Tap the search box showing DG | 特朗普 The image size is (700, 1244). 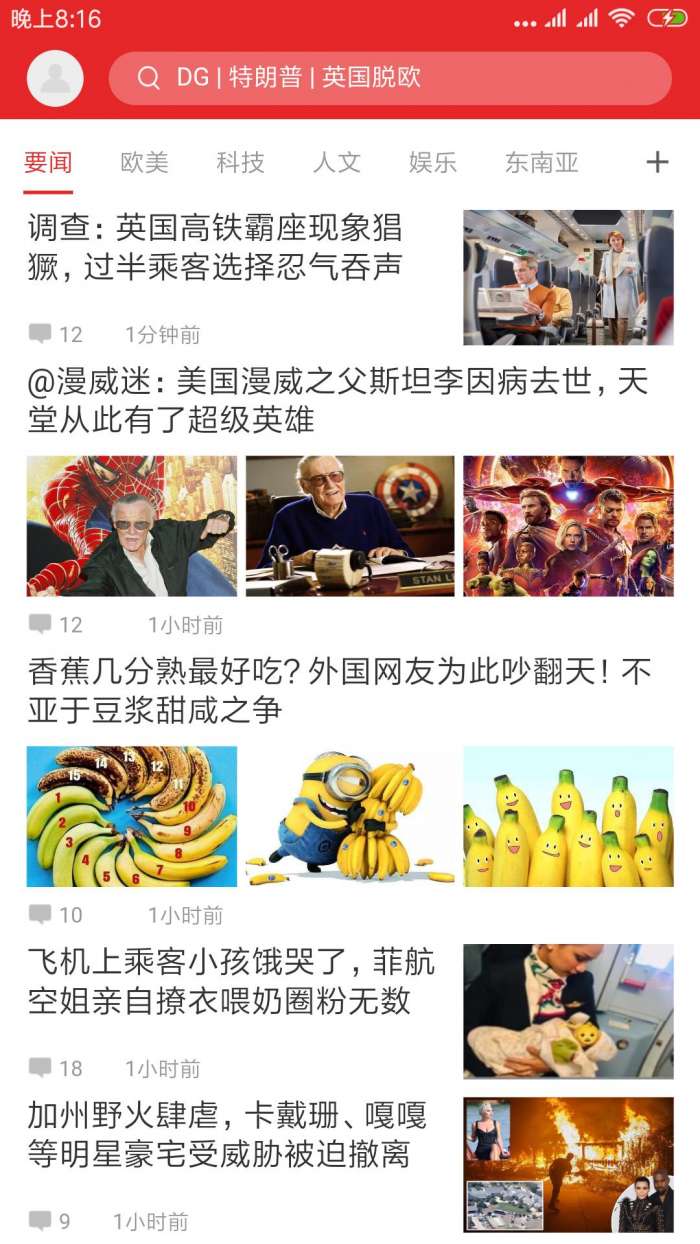[x=390, y=78]
